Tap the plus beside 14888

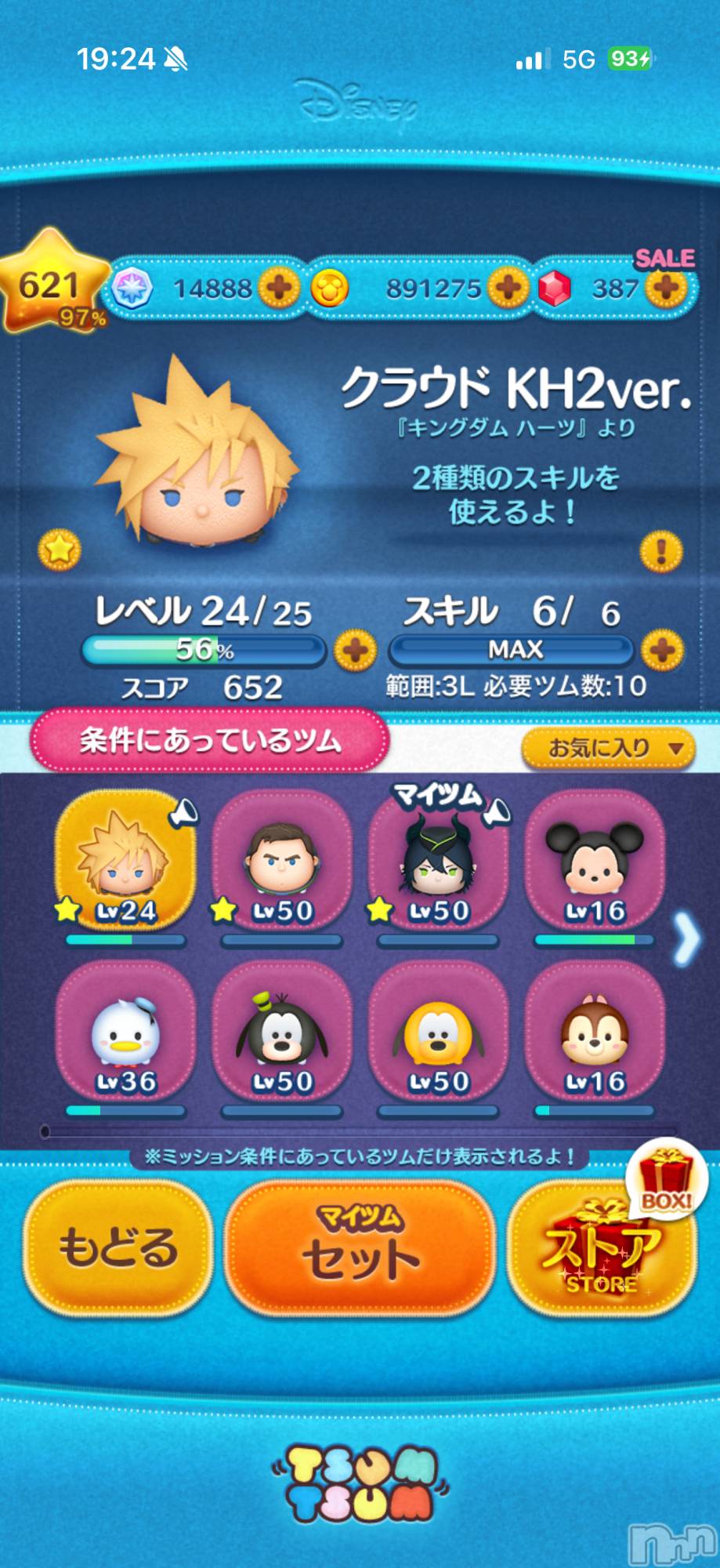click(279, 288)
